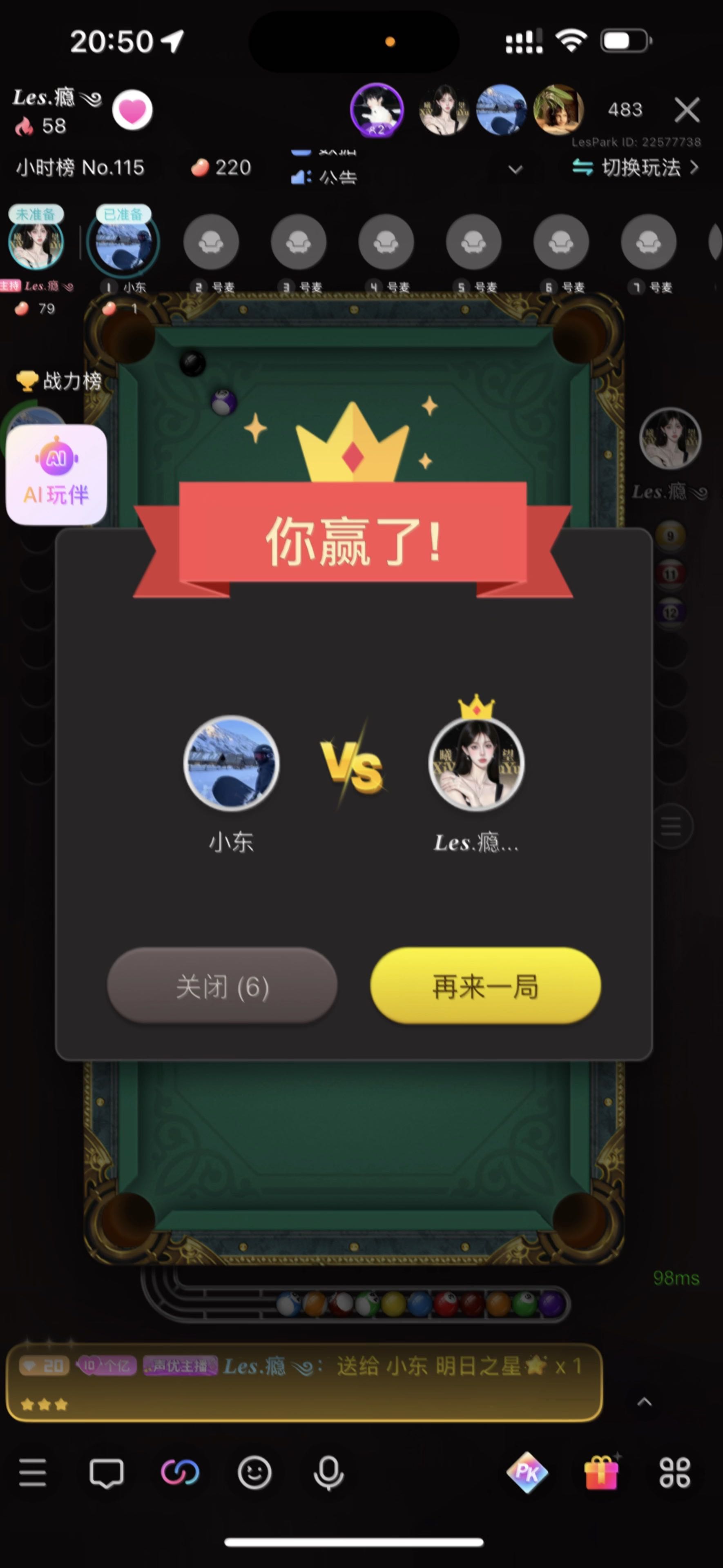Join the empty 5号麦 seat

(x=473, y=242)
